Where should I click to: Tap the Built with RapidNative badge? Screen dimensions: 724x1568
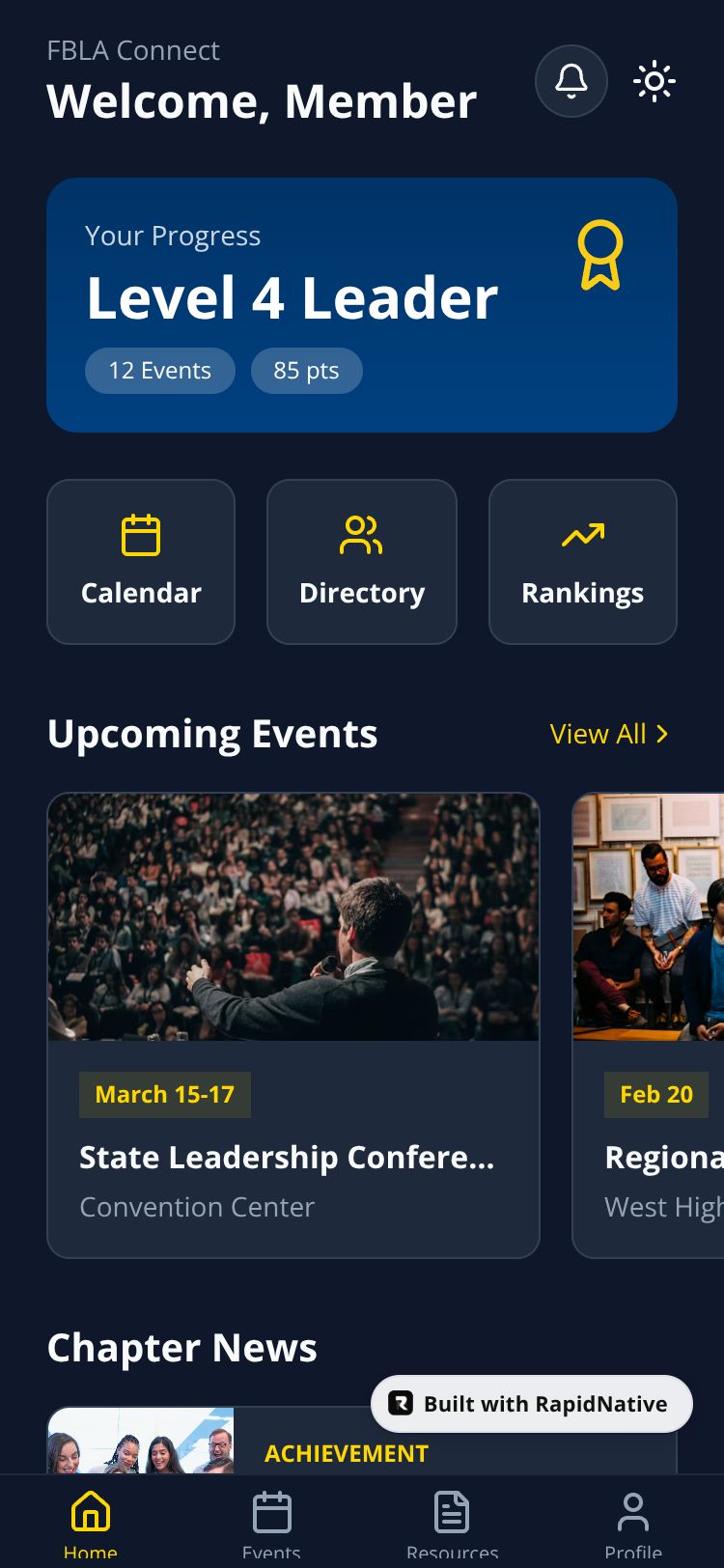(532, 1404)
